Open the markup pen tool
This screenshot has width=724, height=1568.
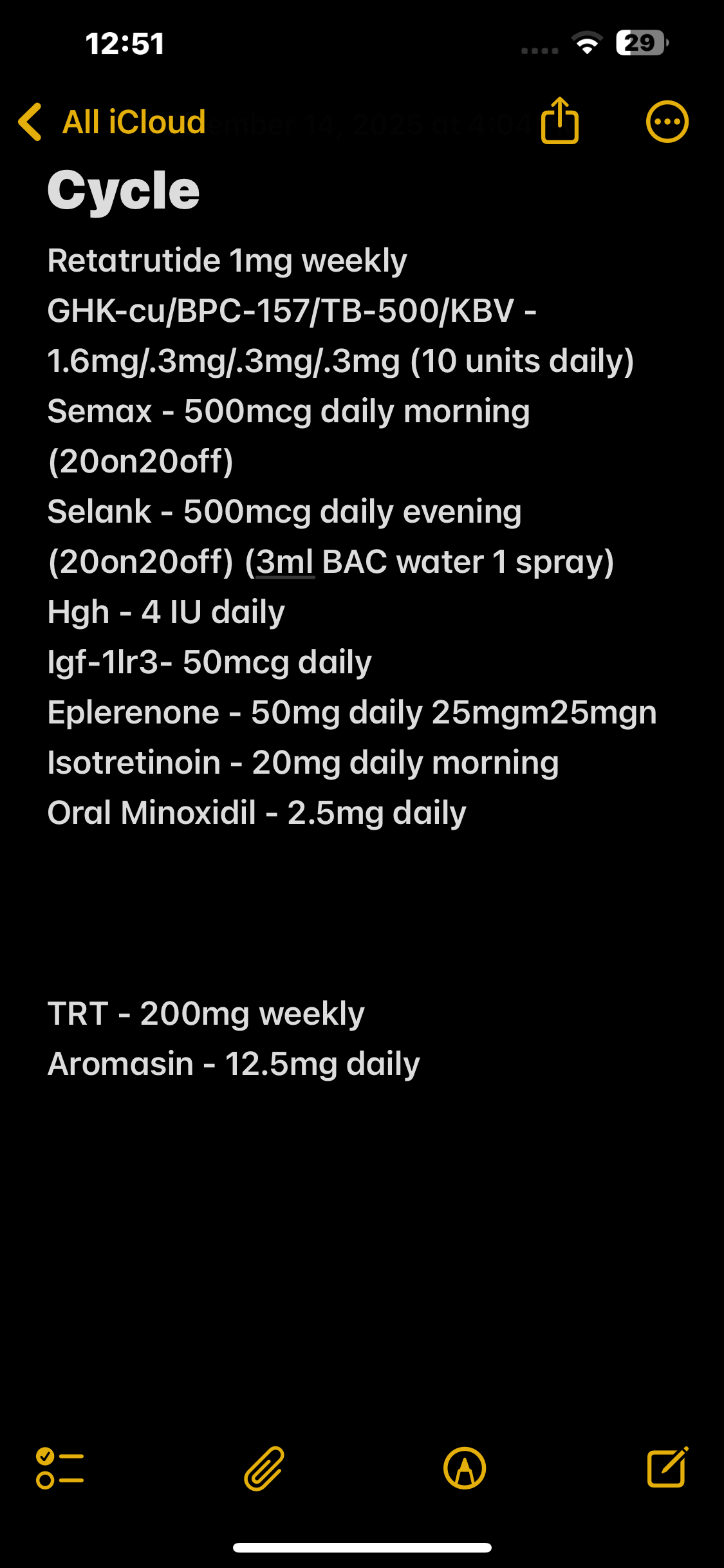click(x=464, y=1468)
